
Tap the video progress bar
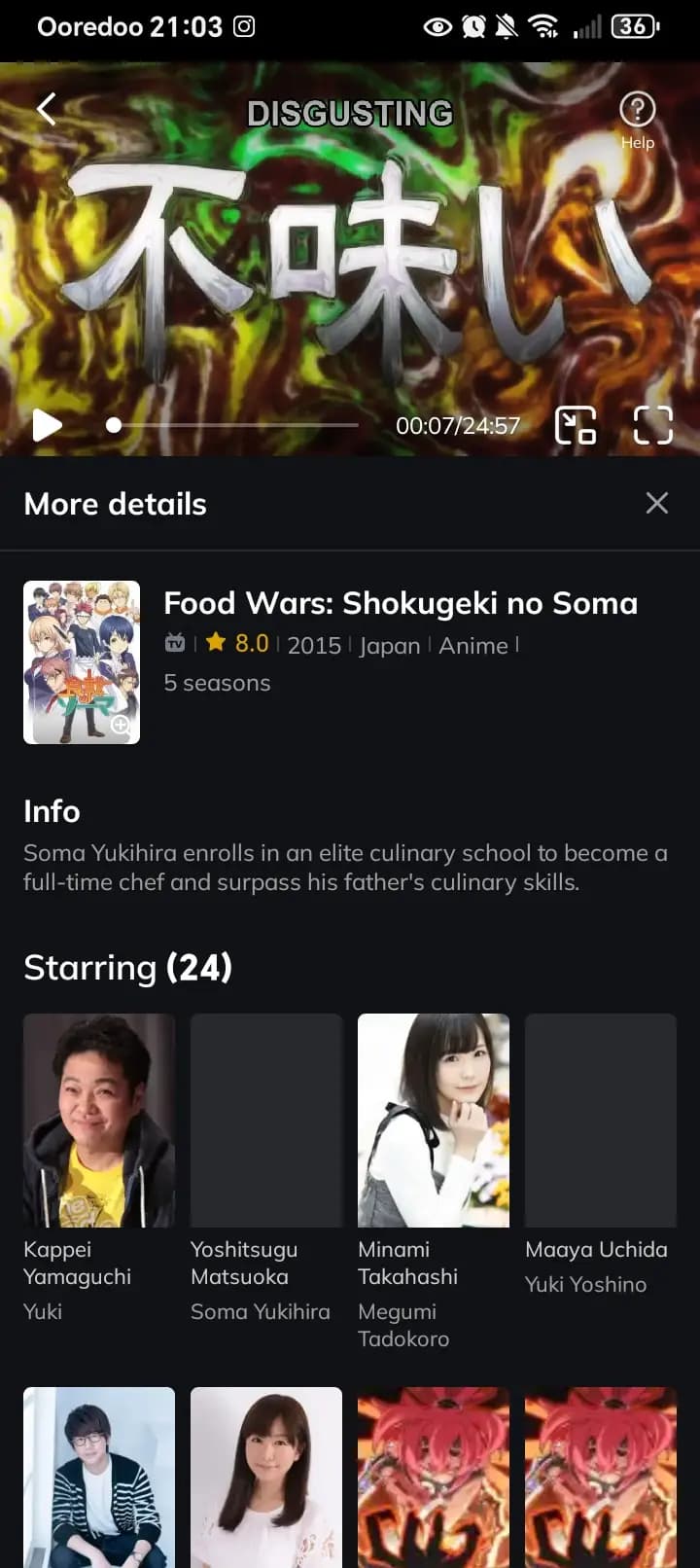click(233, 425)
